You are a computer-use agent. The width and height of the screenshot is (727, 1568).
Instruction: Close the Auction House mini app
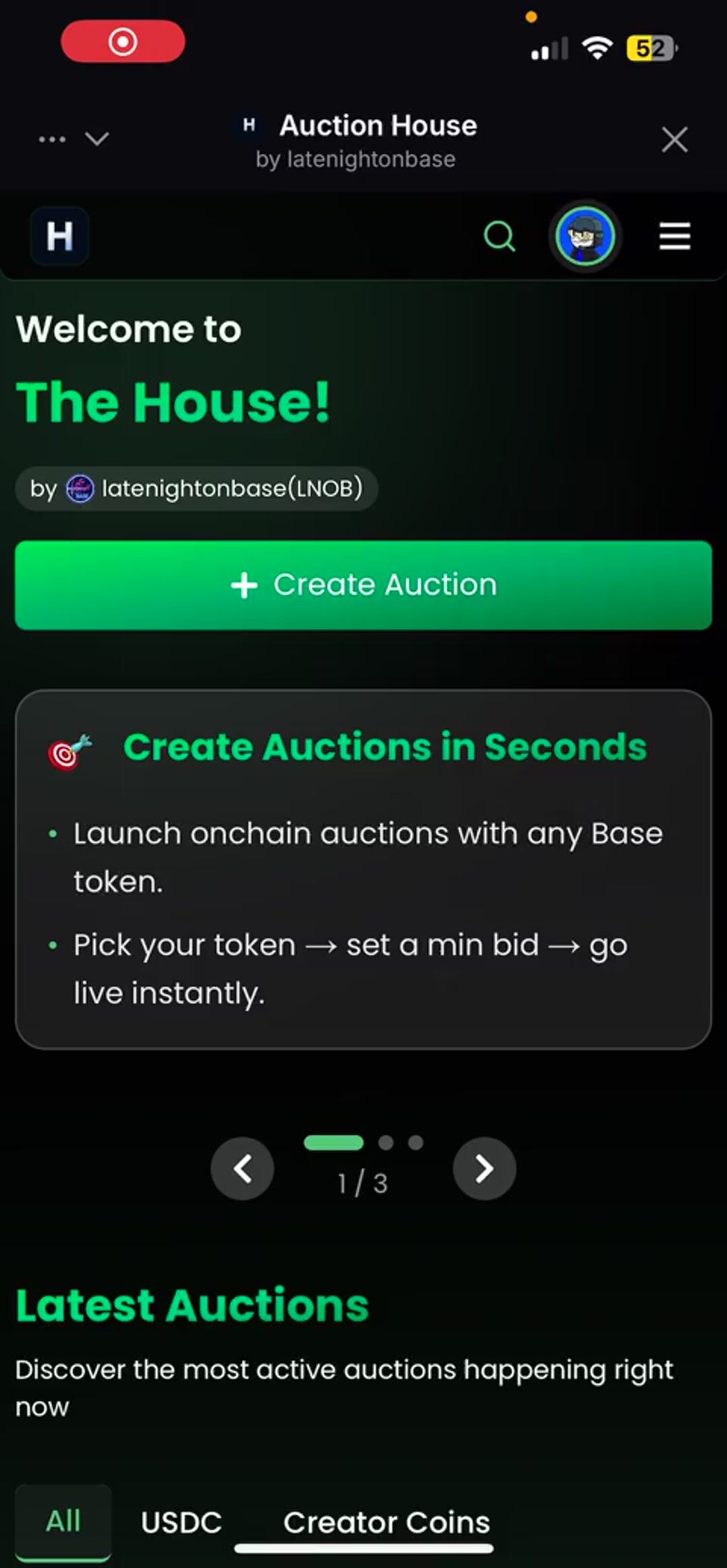674,140
